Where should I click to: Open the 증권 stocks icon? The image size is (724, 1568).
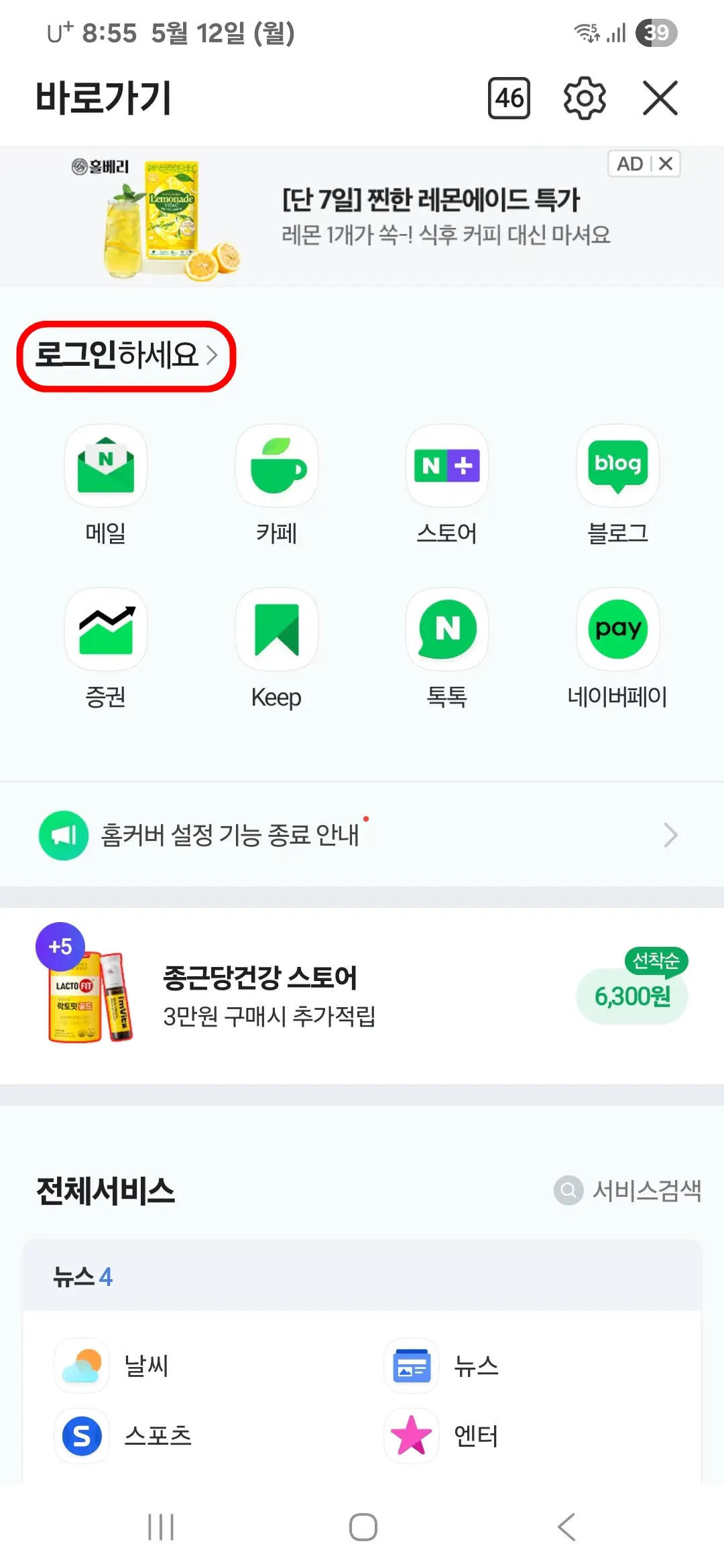[105, 629]
